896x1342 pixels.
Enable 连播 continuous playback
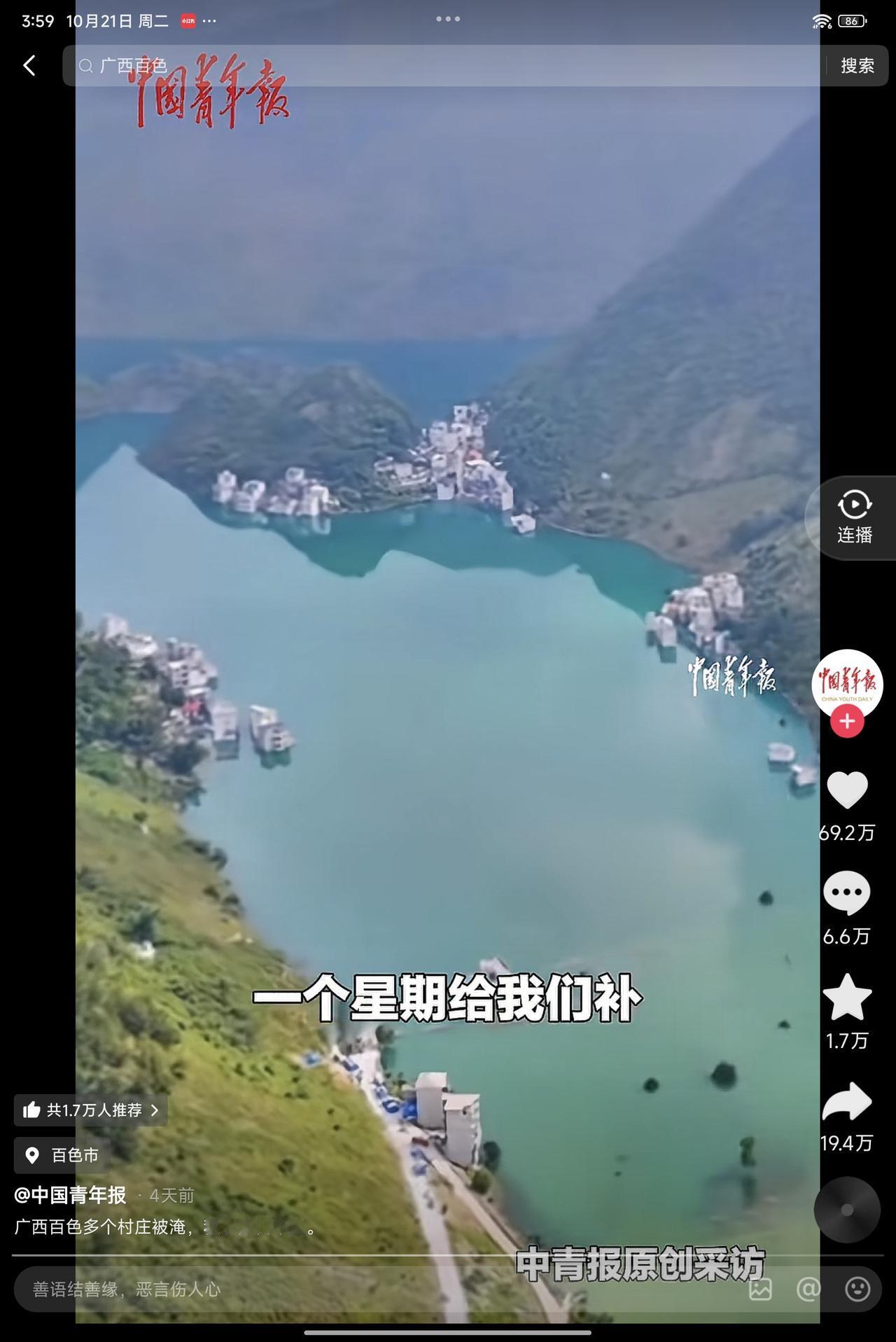pyautogui.click(x=854, y=517)
